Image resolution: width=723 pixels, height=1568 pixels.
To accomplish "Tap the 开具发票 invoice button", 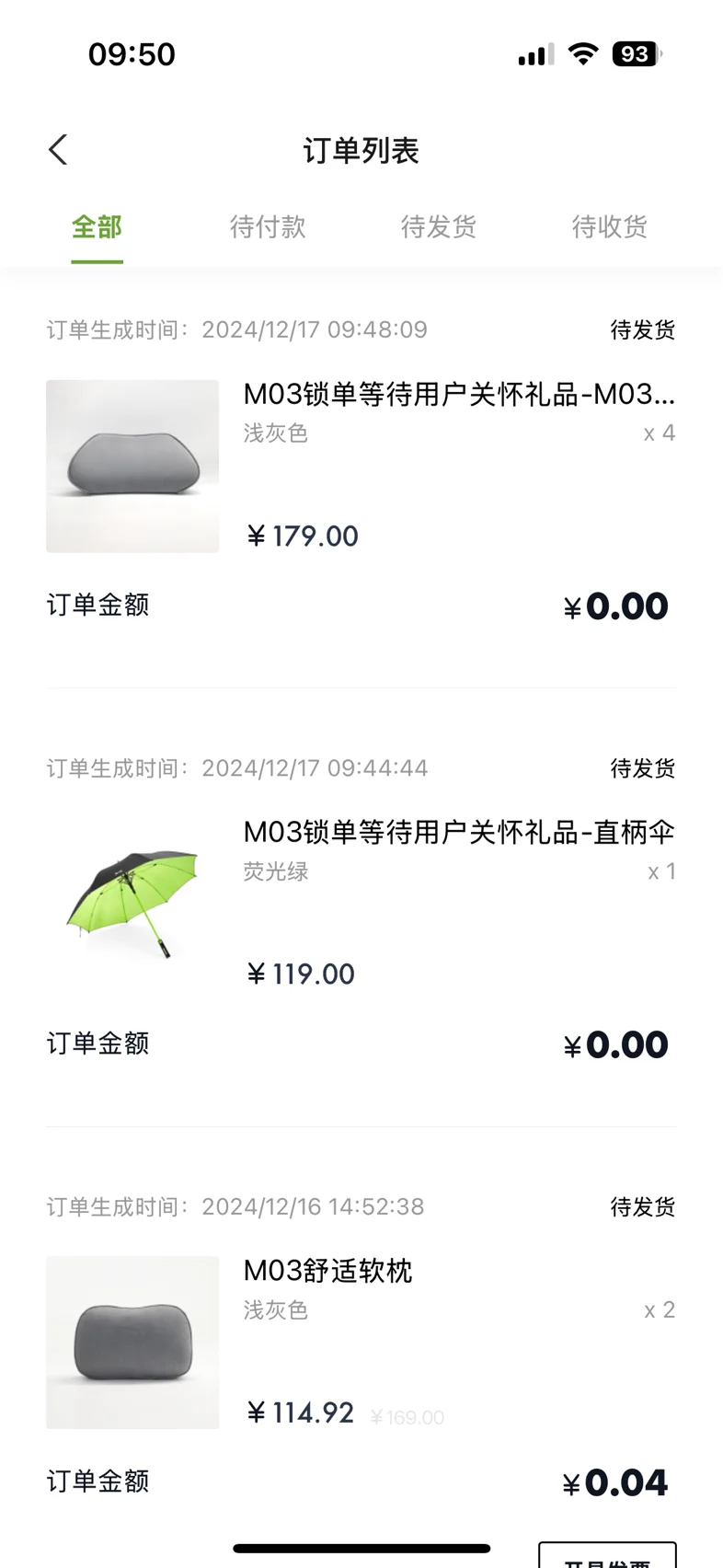I will tap(607, 1557).
